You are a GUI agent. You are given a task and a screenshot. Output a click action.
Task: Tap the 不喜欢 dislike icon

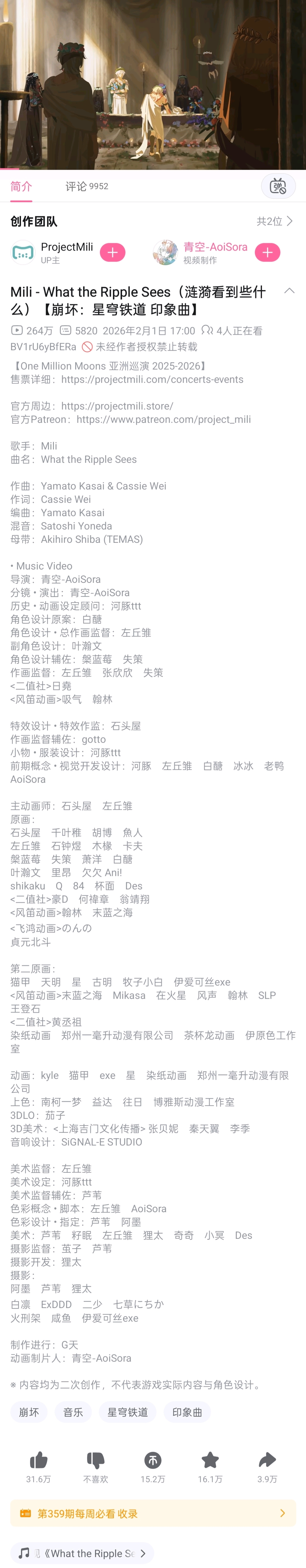coord(95,1466)
